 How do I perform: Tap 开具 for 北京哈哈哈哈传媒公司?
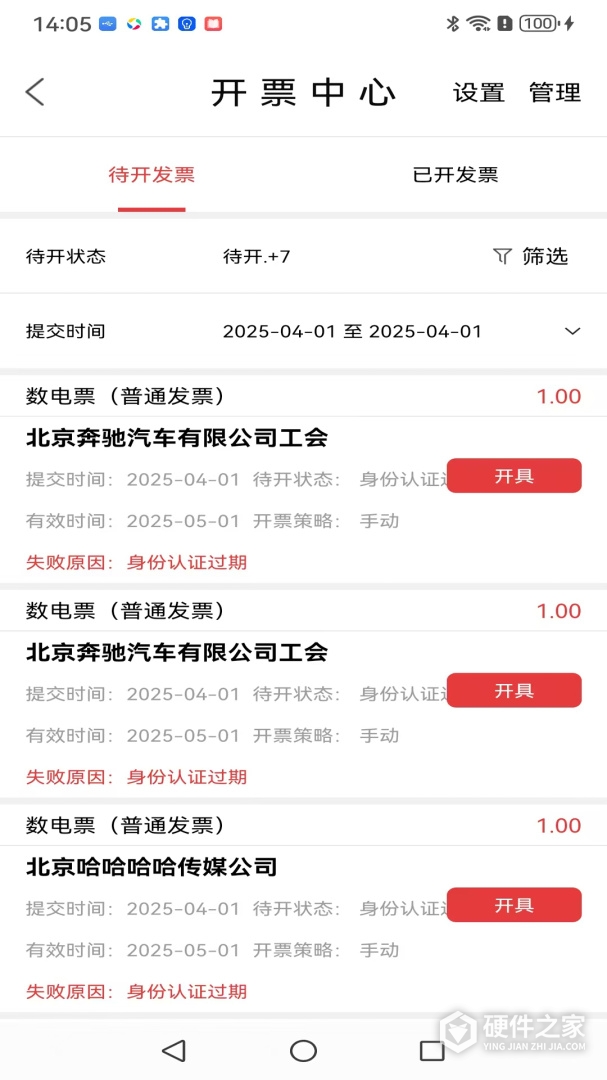[513, 905]
